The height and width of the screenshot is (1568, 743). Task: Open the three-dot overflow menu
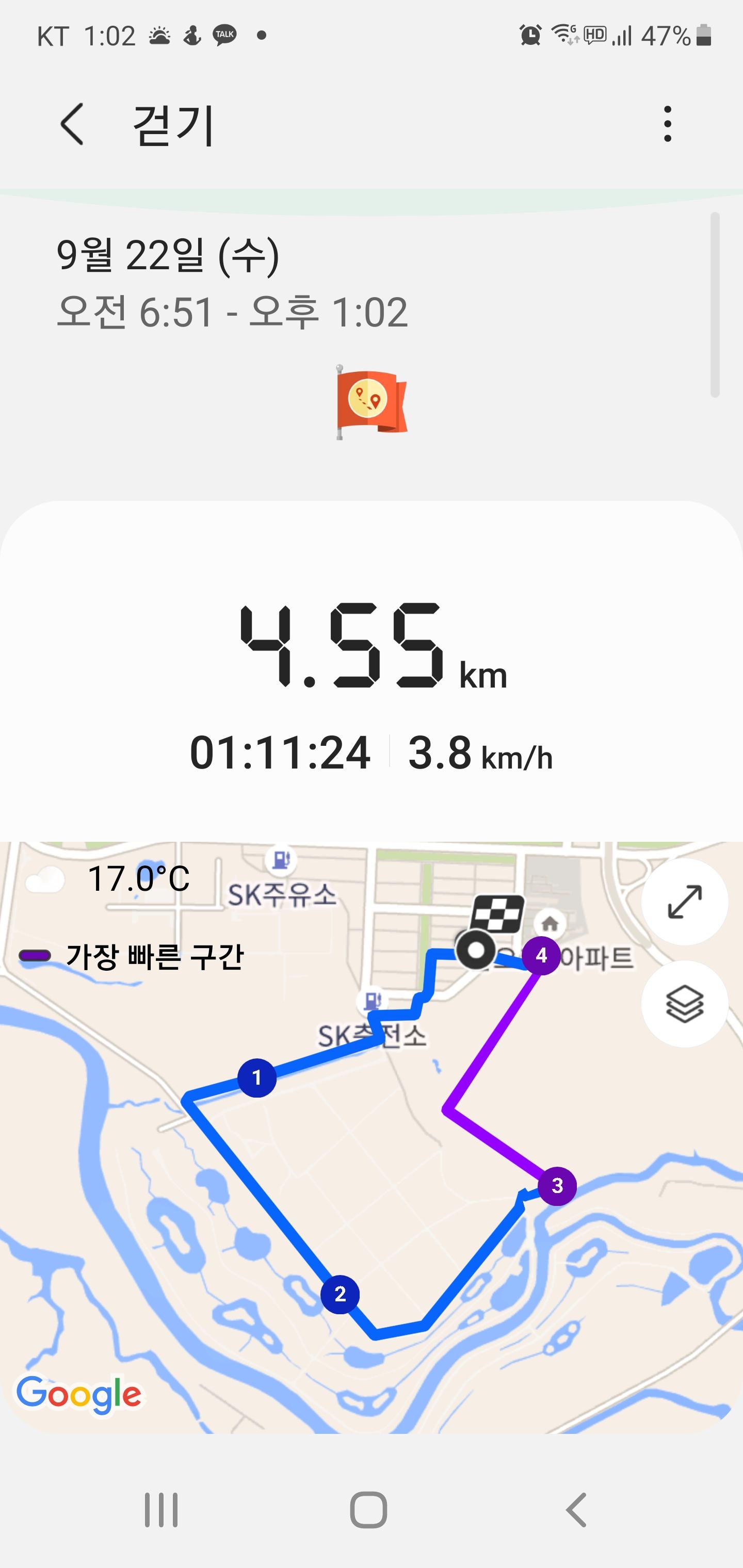668,124
